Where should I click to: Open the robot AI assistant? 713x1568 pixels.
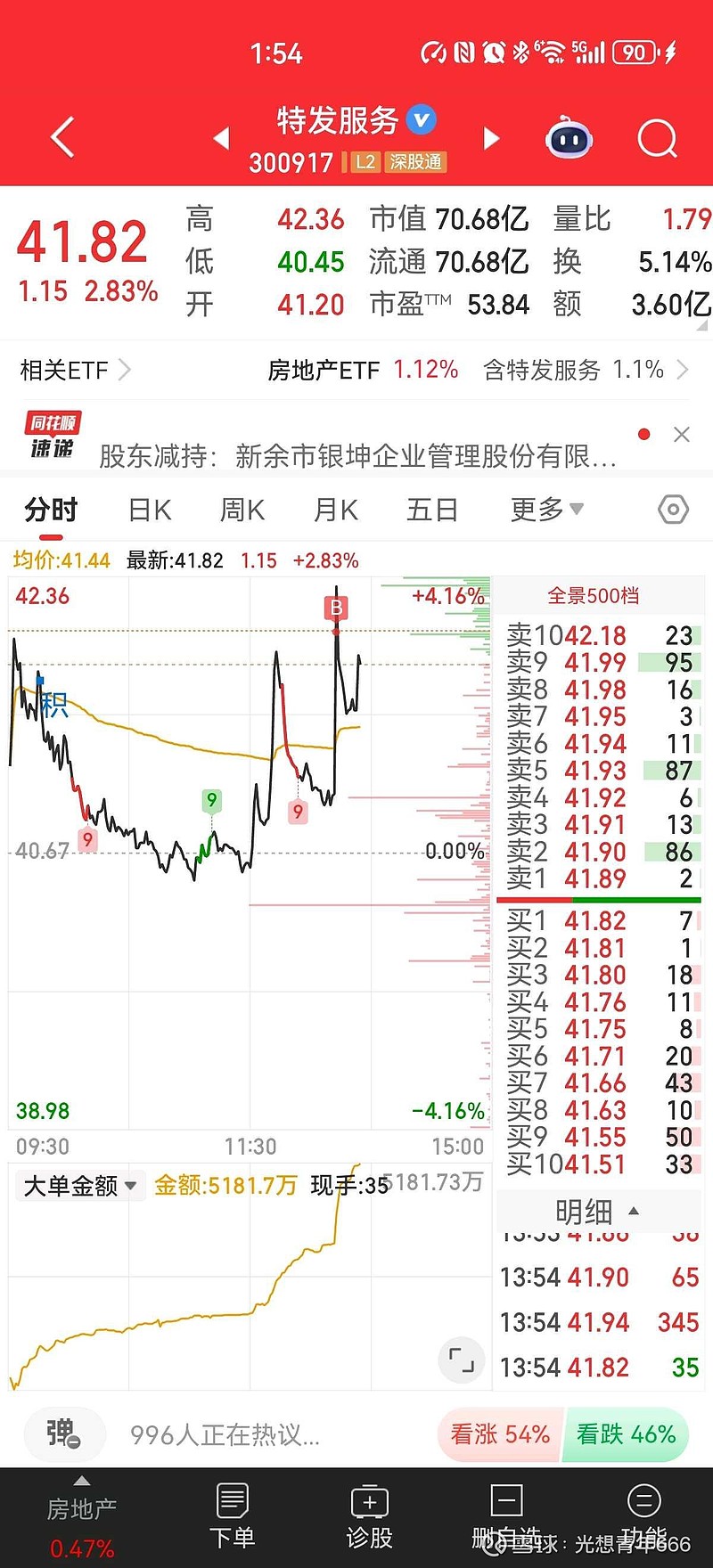point(569,138)
